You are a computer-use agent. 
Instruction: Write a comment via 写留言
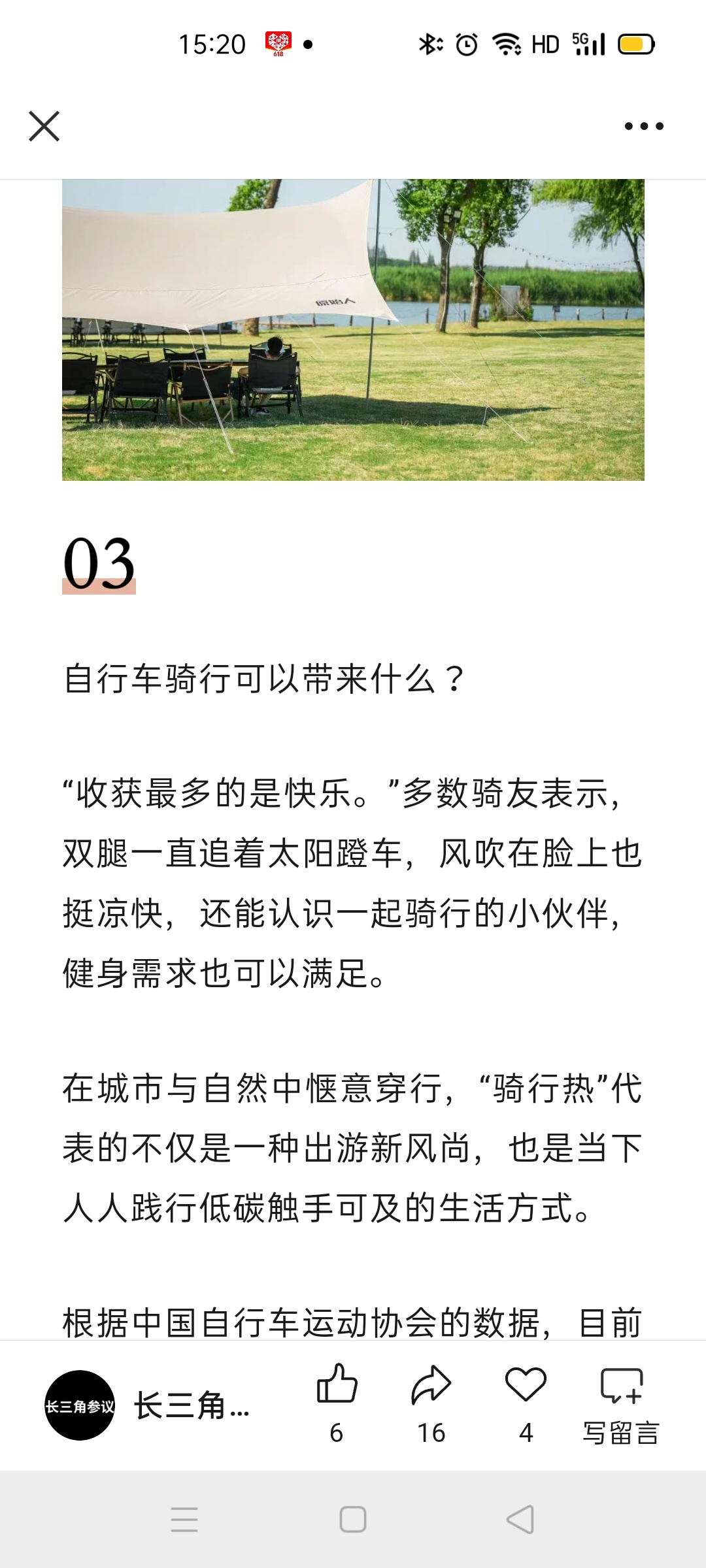point(621,1403)
